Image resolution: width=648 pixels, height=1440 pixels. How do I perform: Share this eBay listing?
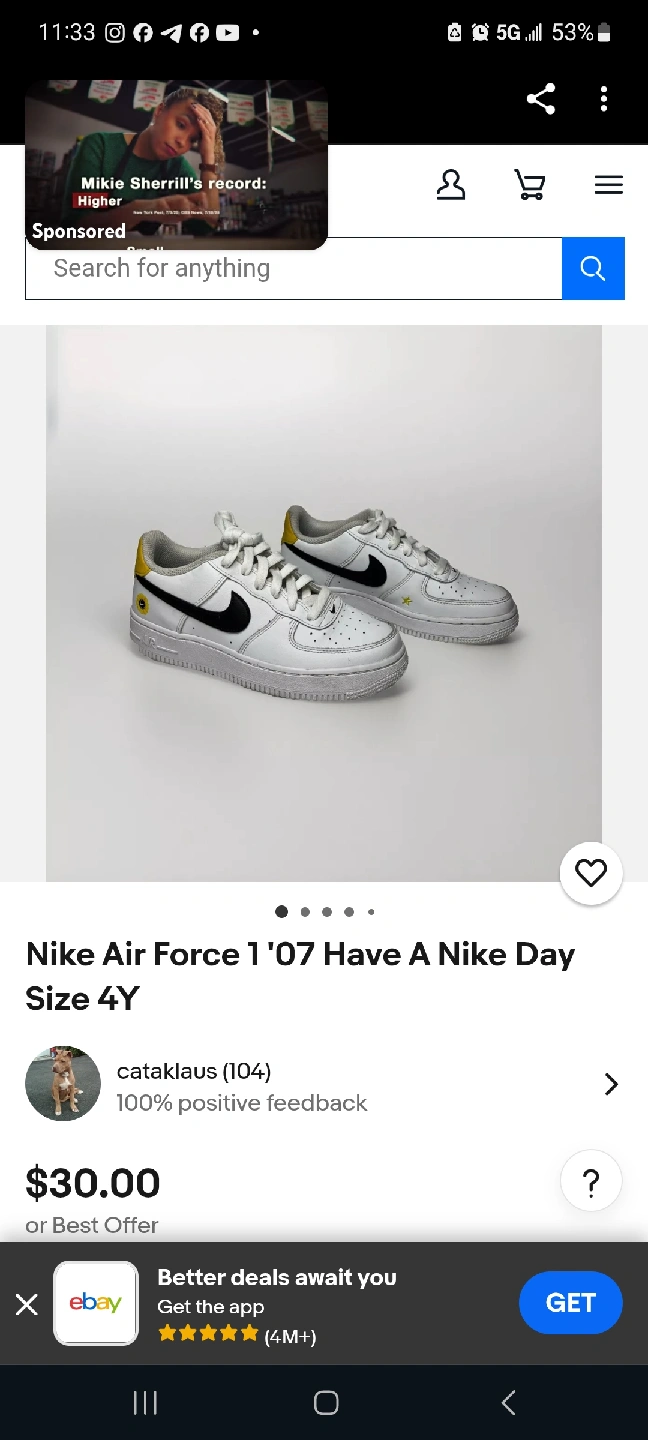click(x=540, y=99)
